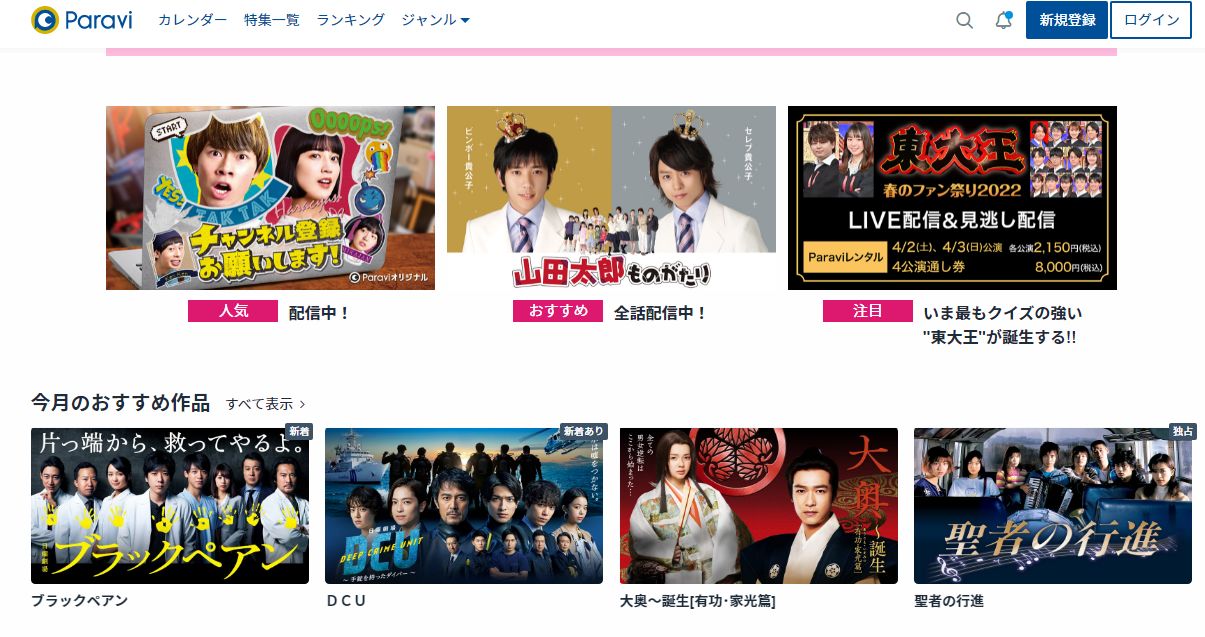Tap the 新規登録 sign-up button
This screenshot has width=1205, height=637.
(x=1066, y=20)
